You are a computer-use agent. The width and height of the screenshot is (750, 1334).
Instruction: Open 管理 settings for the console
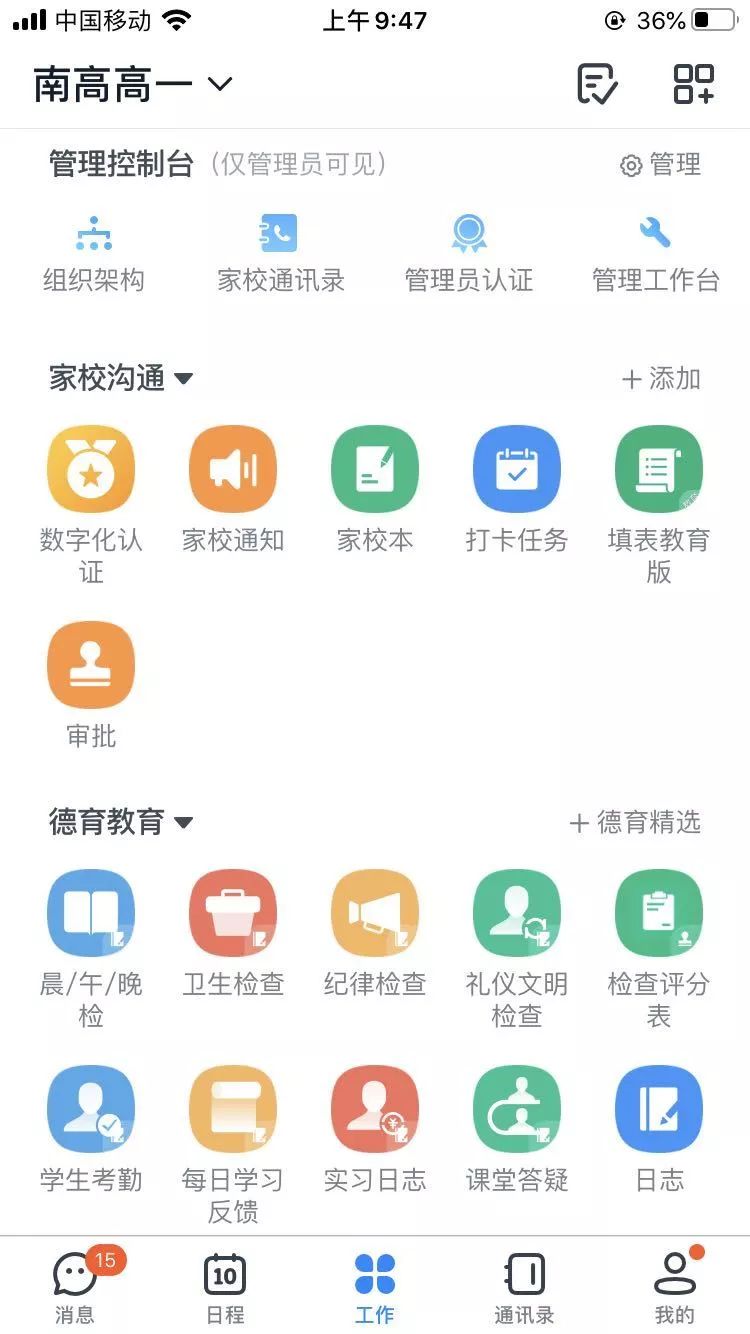(660, 165)
